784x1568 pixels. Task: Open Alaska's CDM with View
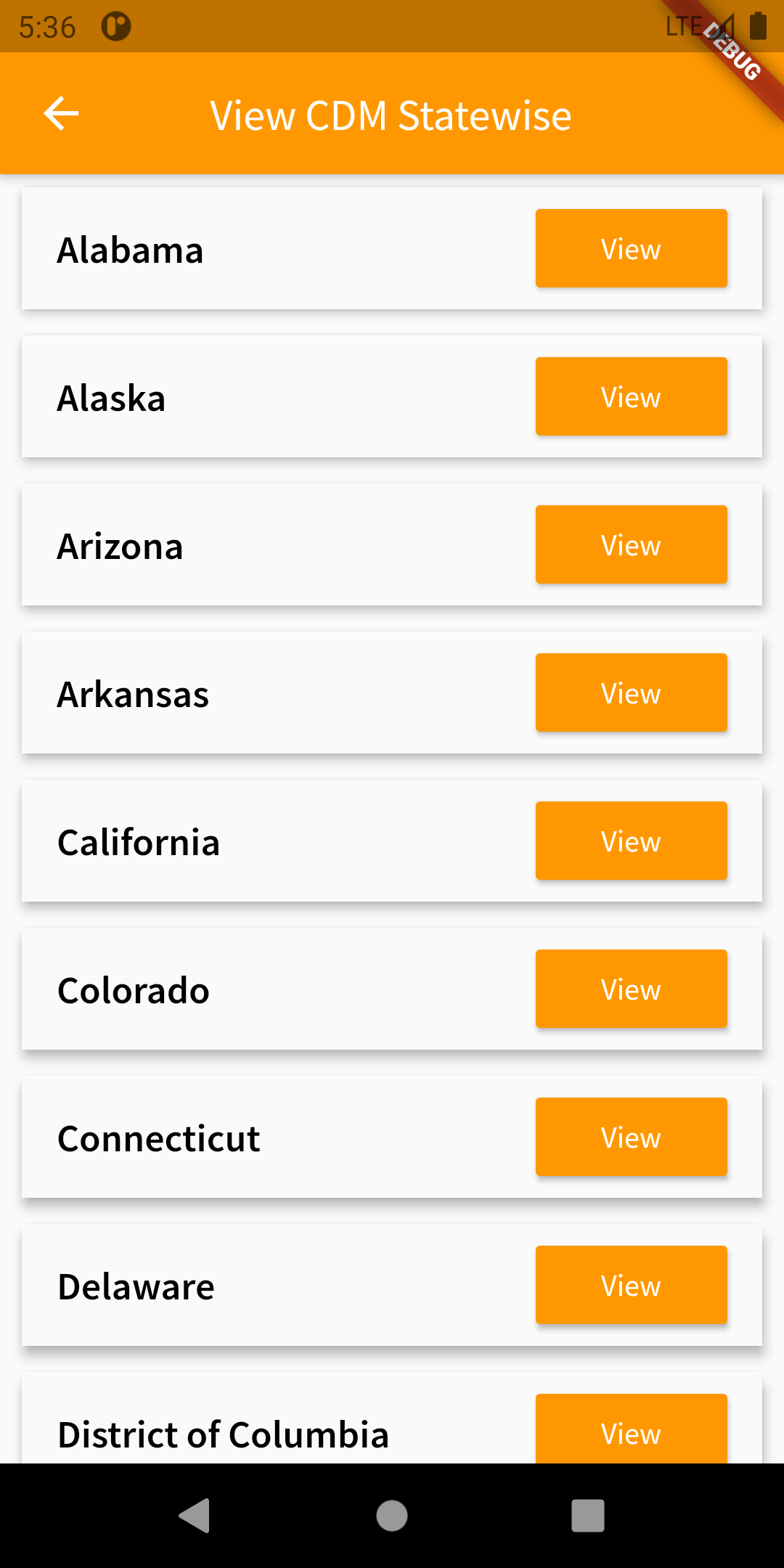(x=631, y=396)
